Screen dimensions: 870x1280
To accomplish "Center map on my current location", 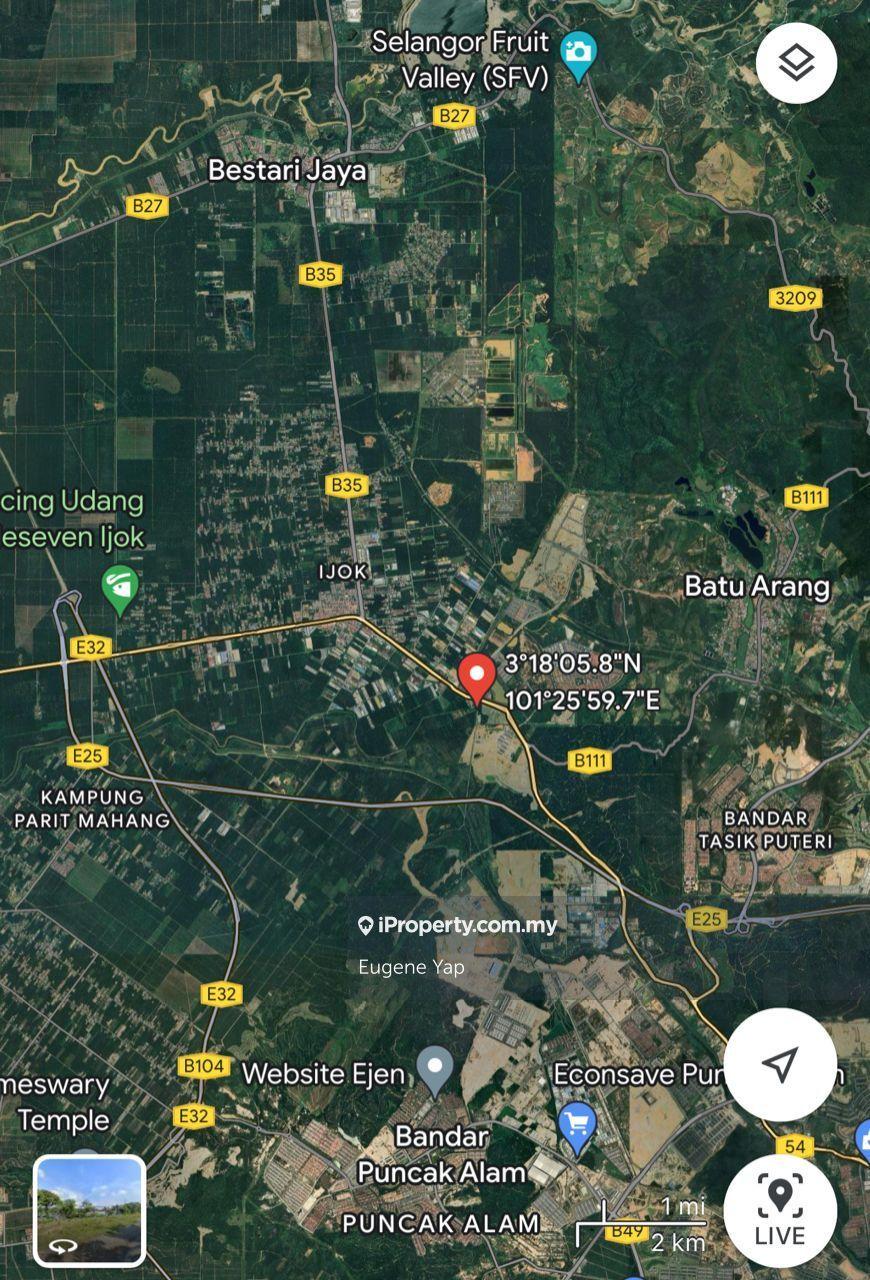I will 780,1064.
